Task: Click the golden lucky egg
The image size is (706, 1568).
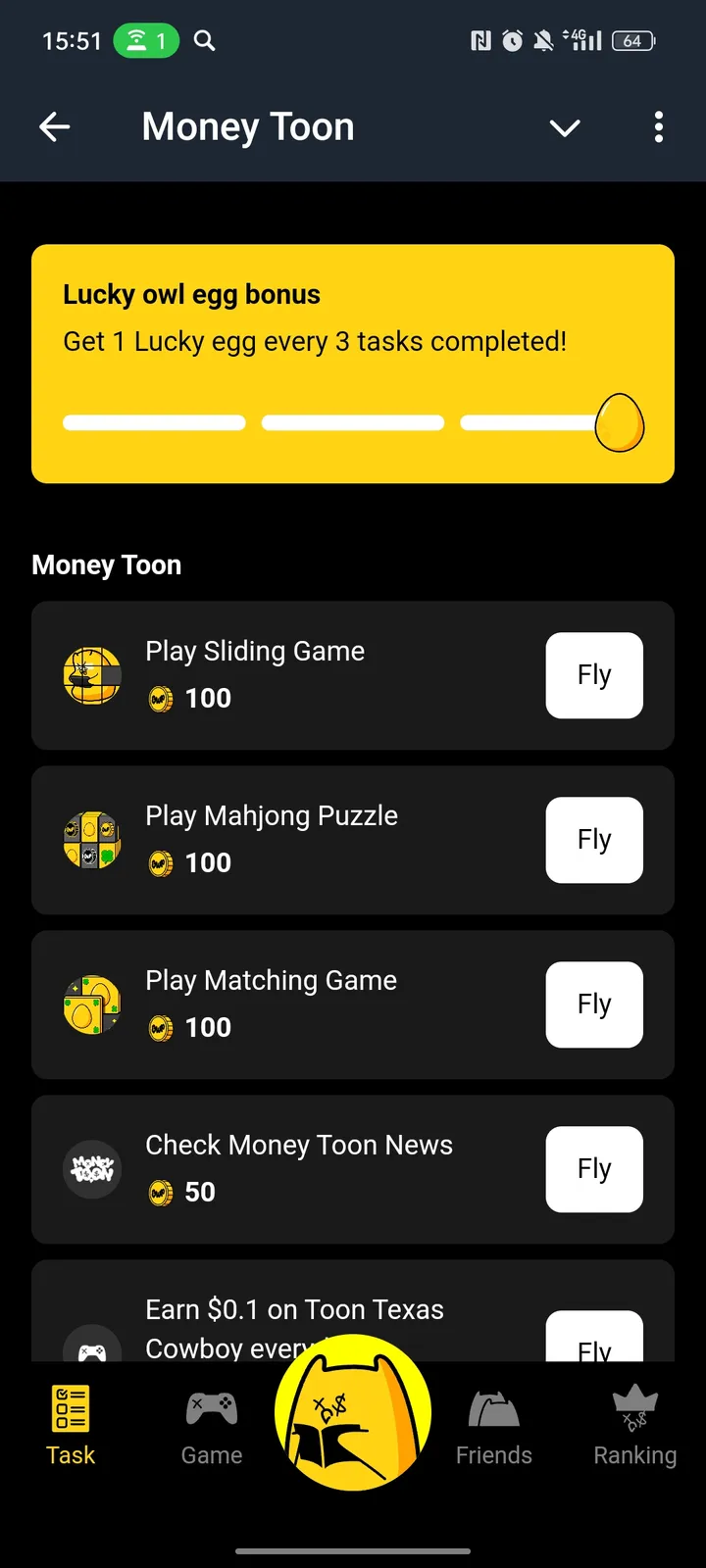Action: coord(620,422)
